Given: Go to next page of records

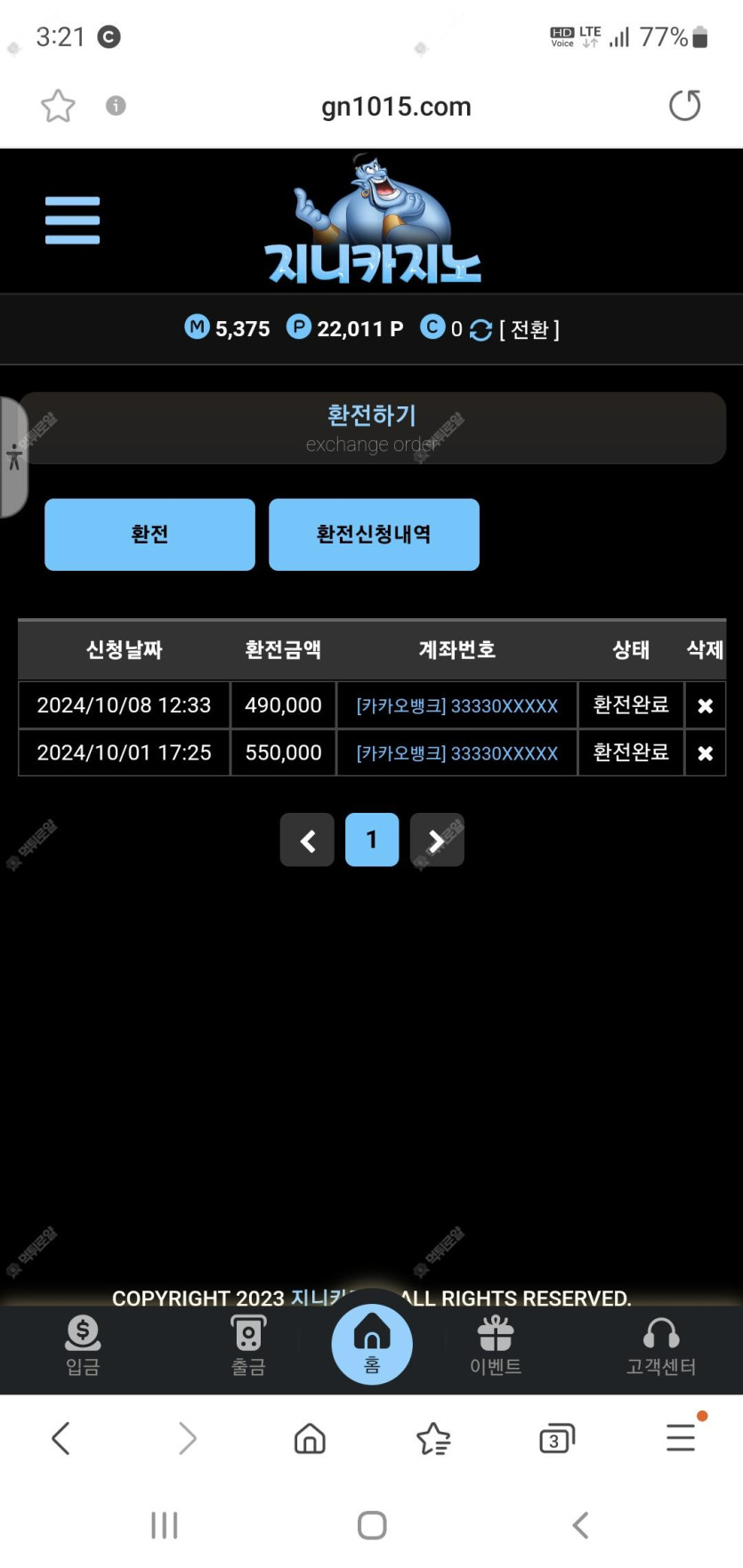Looking at the screenshot, I should [436, 840].
